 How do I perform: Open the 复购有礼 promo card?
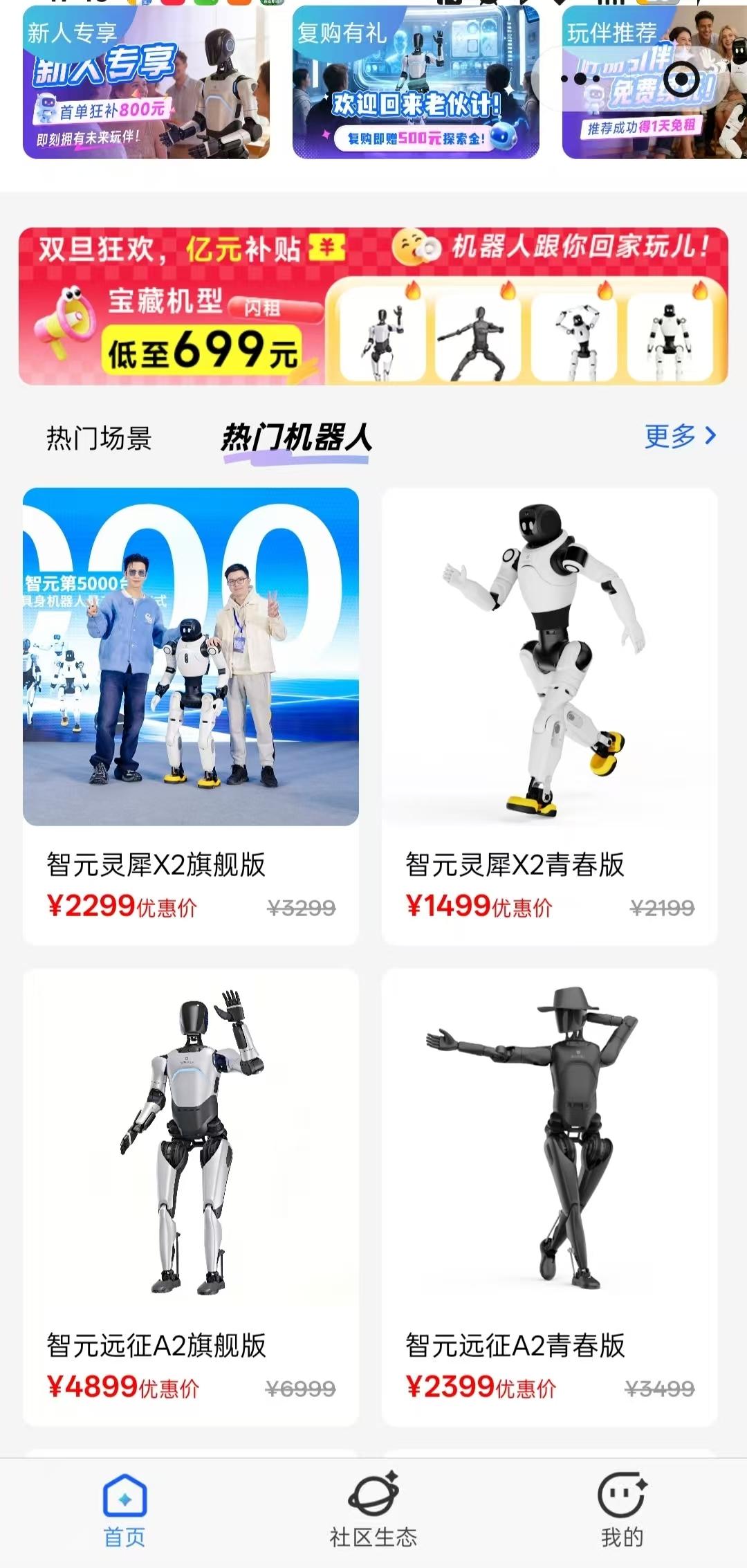[415, 83]
